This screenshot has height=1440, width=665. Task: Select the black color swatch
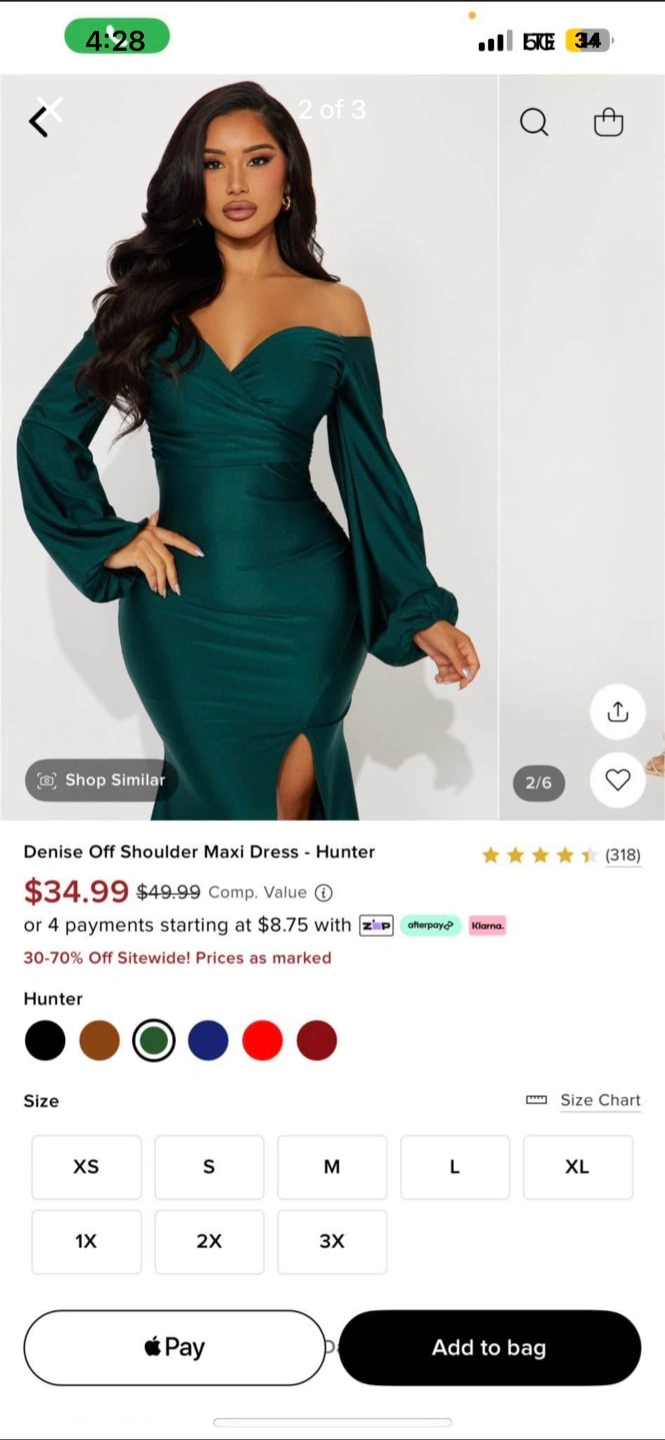pyautogui.click(x=45, y=1040)
